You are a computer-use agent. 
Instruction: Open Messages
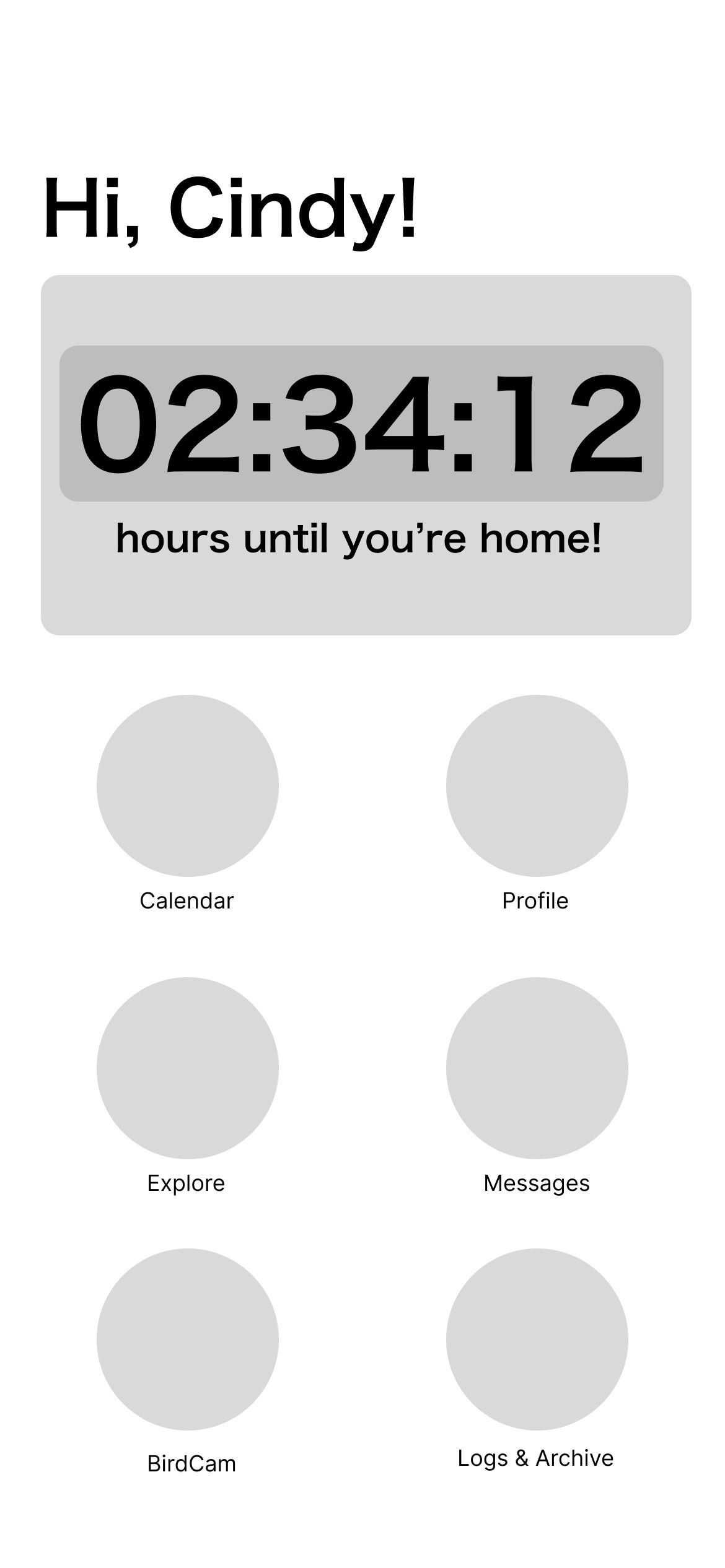tap(537, 1068)
